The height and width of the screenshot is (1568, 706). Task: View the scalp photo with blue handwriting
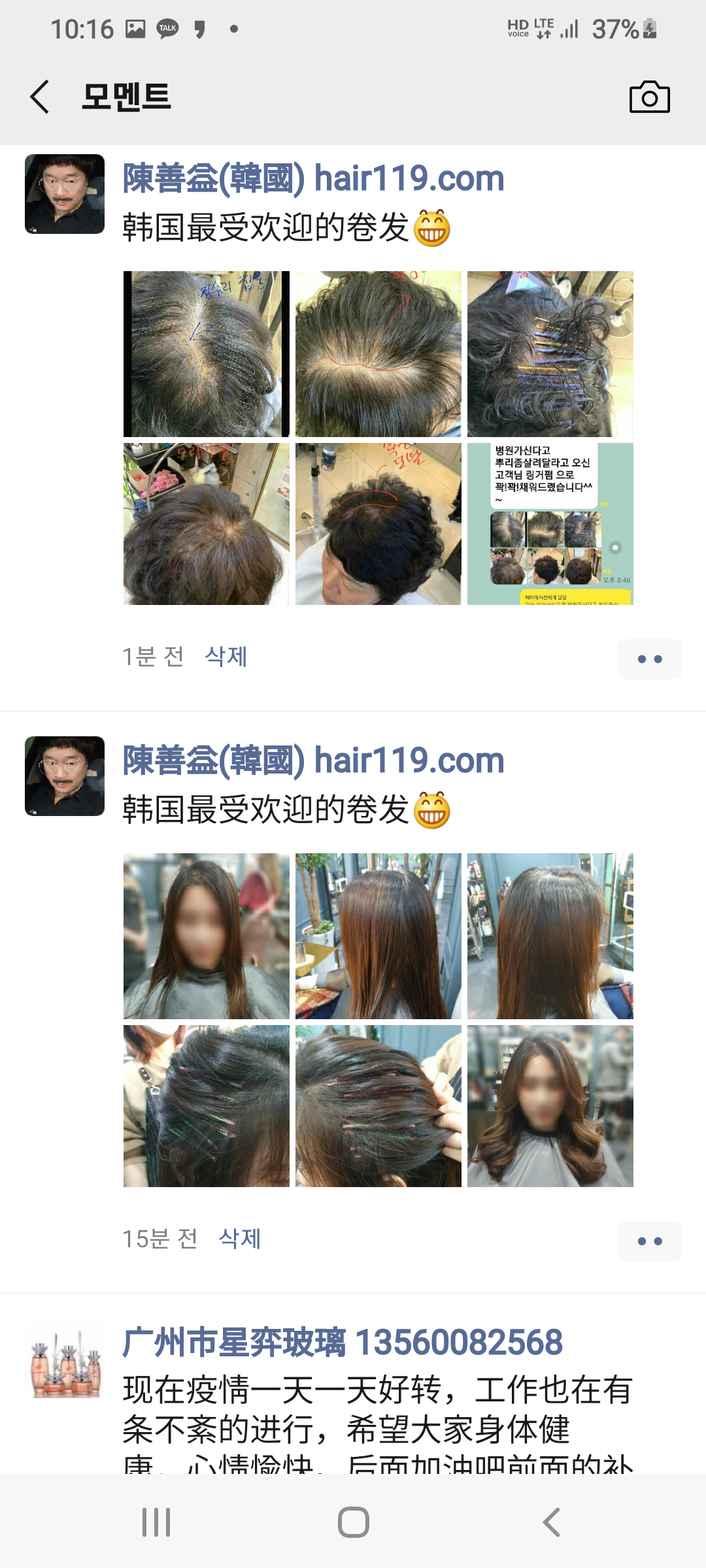pos(207,354)
